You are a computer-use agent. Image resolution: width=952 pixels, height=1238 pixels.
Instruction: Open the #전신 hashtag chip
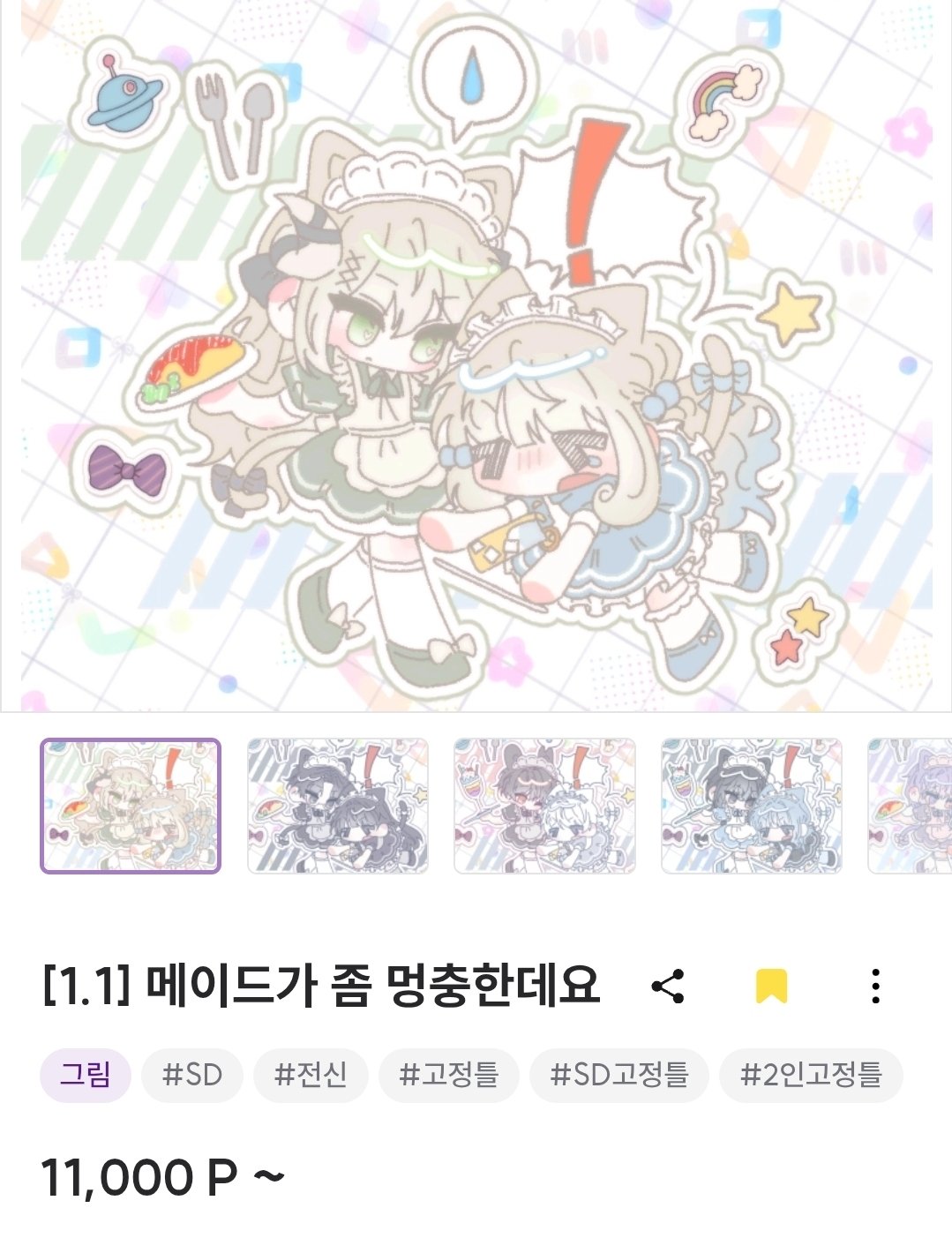[x=311, y=1075]
